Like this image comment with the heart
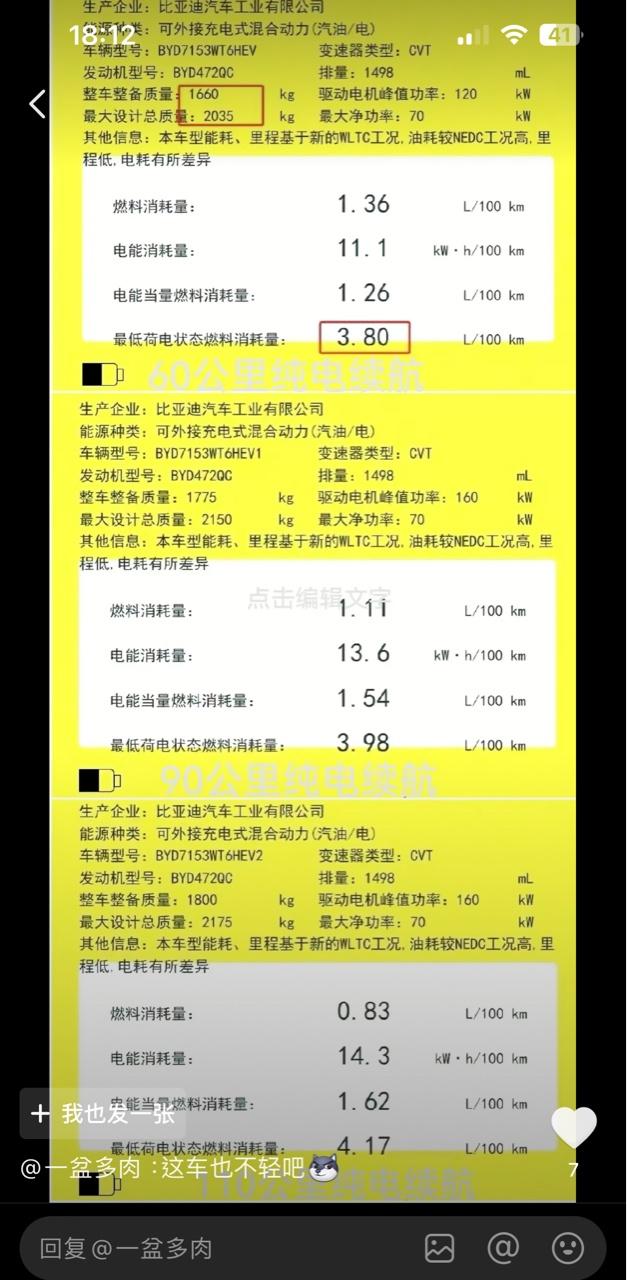This screenshot has width=627, height=1280. [x=573, y=1129]
